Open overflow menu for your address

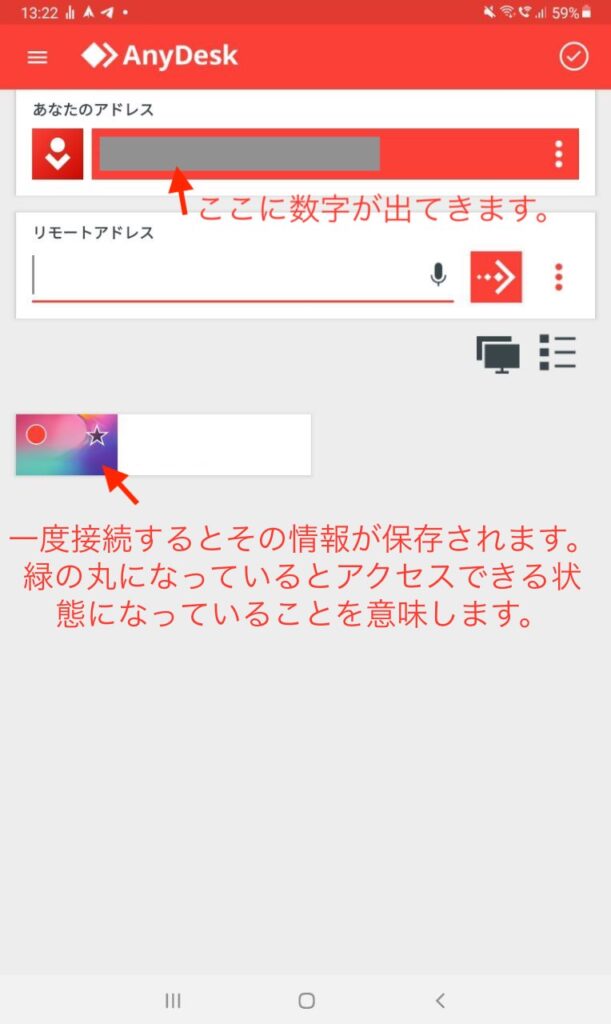pyautogui.click(x=558, y=154)
